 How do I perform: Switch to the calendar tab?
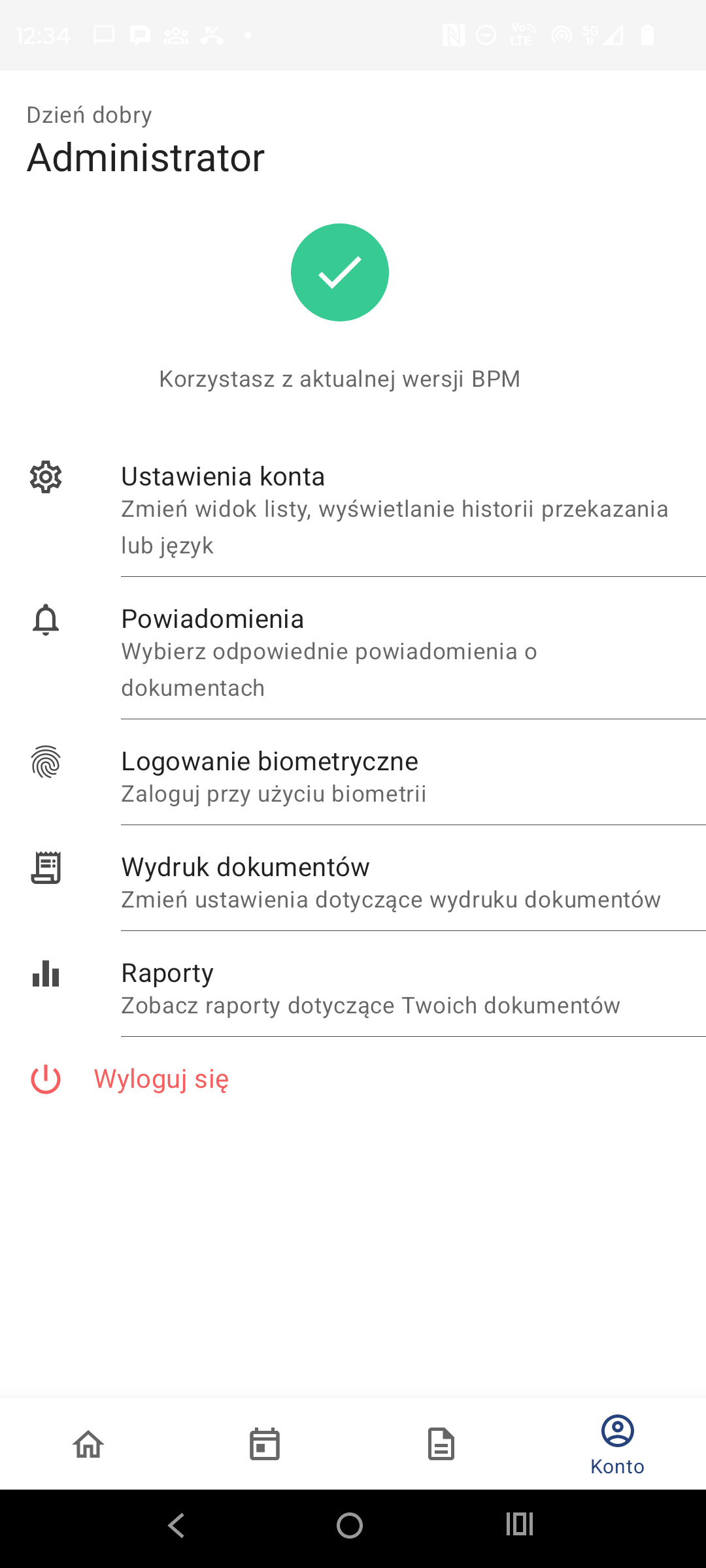265,1444
